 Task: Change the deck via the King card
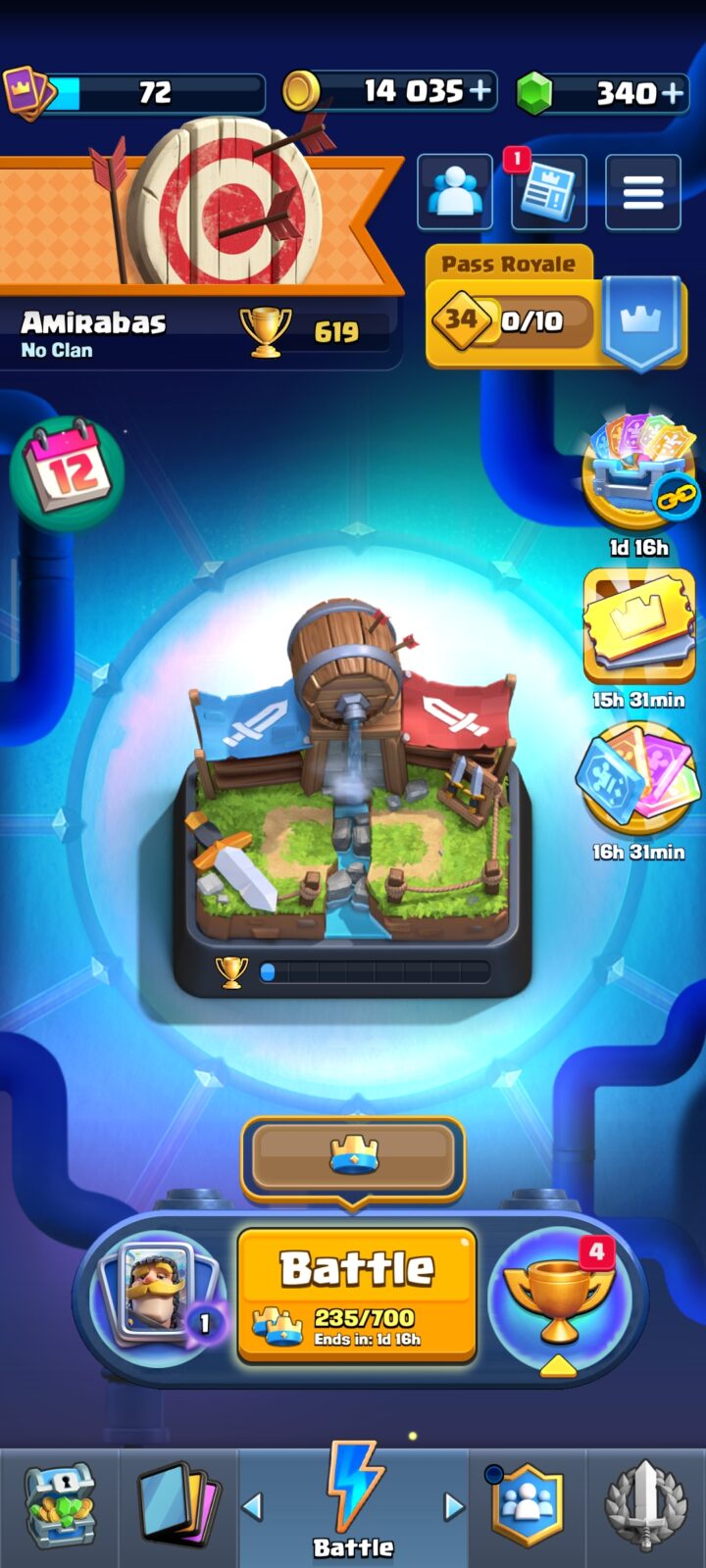coord(159,1298)
